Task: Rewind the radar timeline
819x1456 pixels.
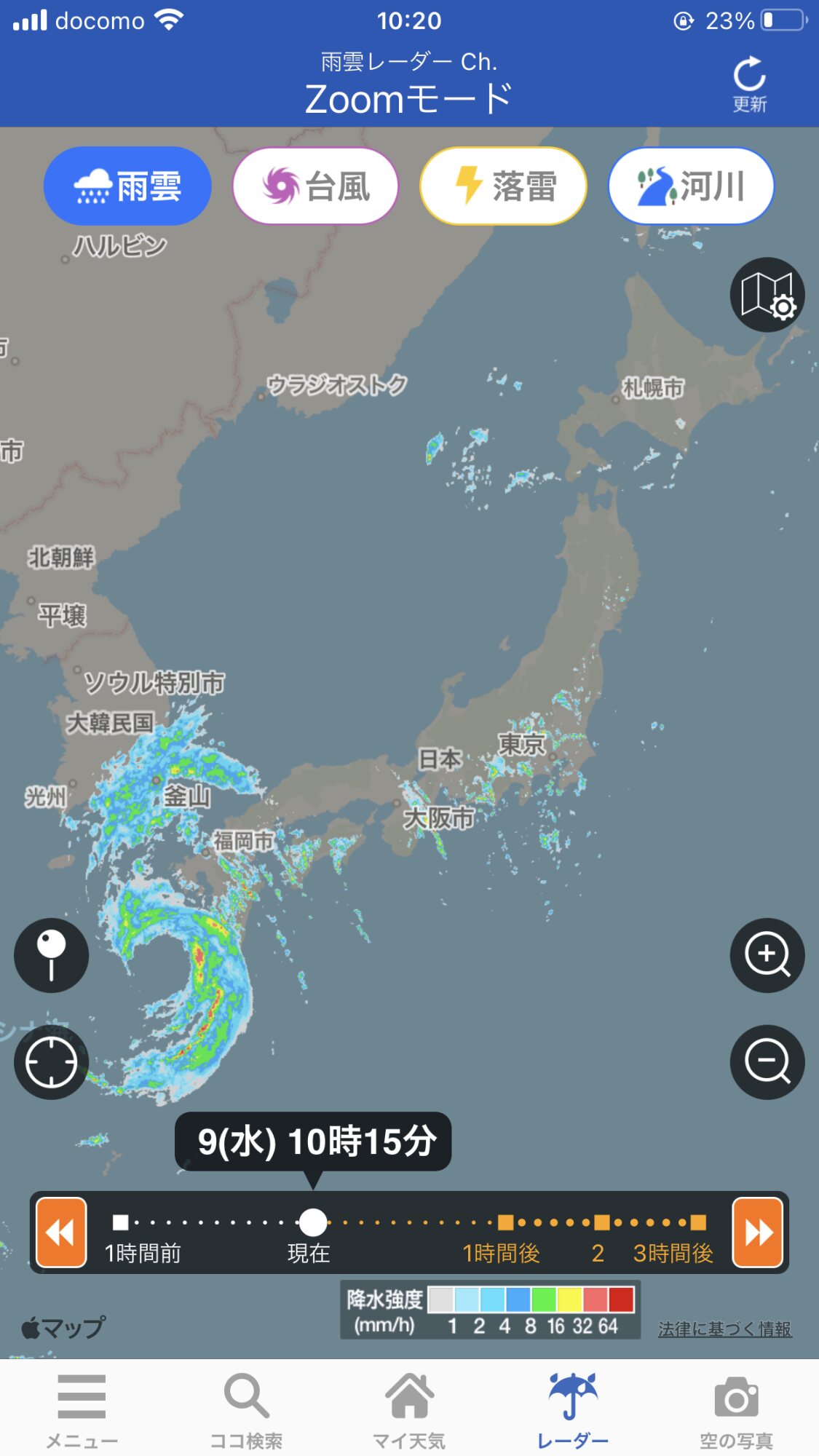Action: coord(61,1232)
